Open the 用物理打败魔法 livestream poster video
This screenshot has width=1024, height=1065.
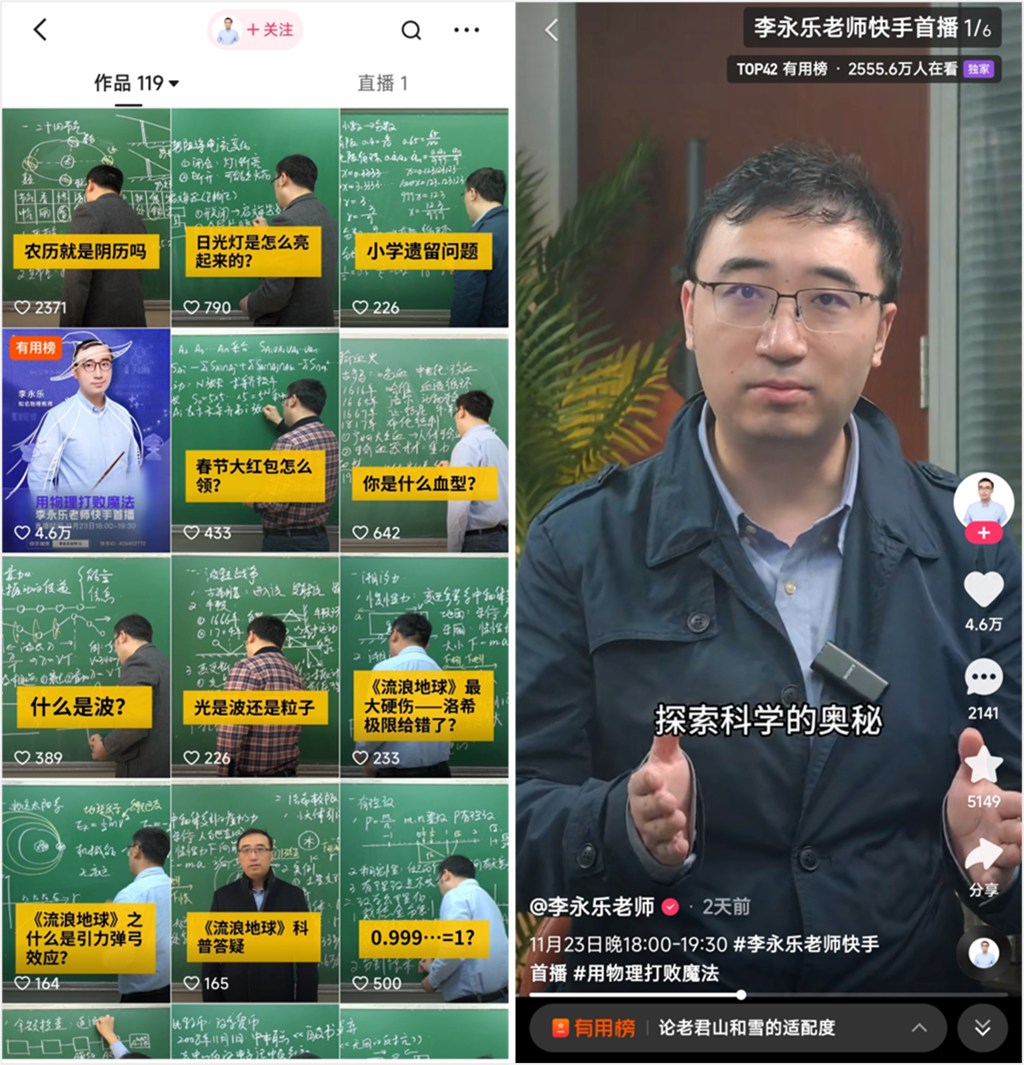86,441
